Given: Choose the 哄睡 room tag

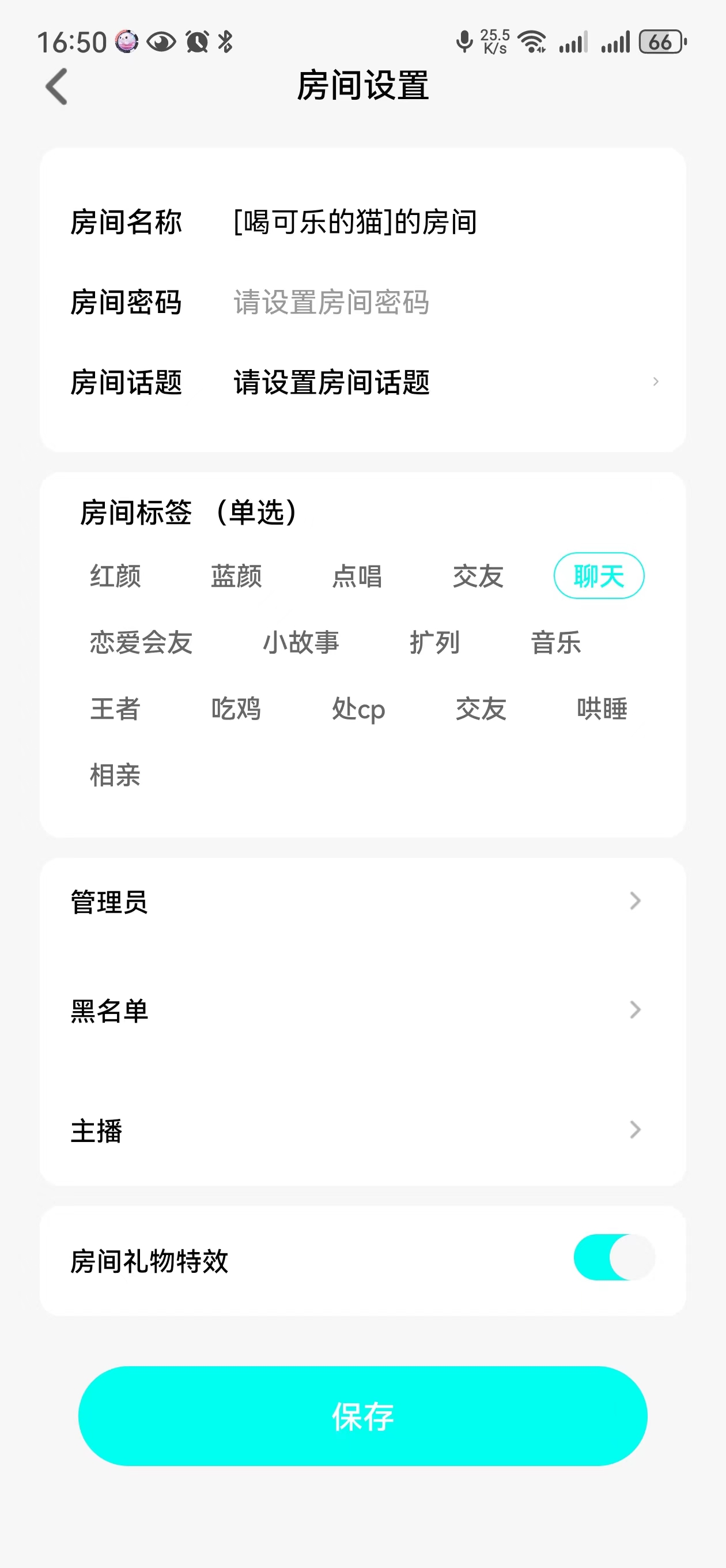Looking at the screenshot, I should coord(602,708).
